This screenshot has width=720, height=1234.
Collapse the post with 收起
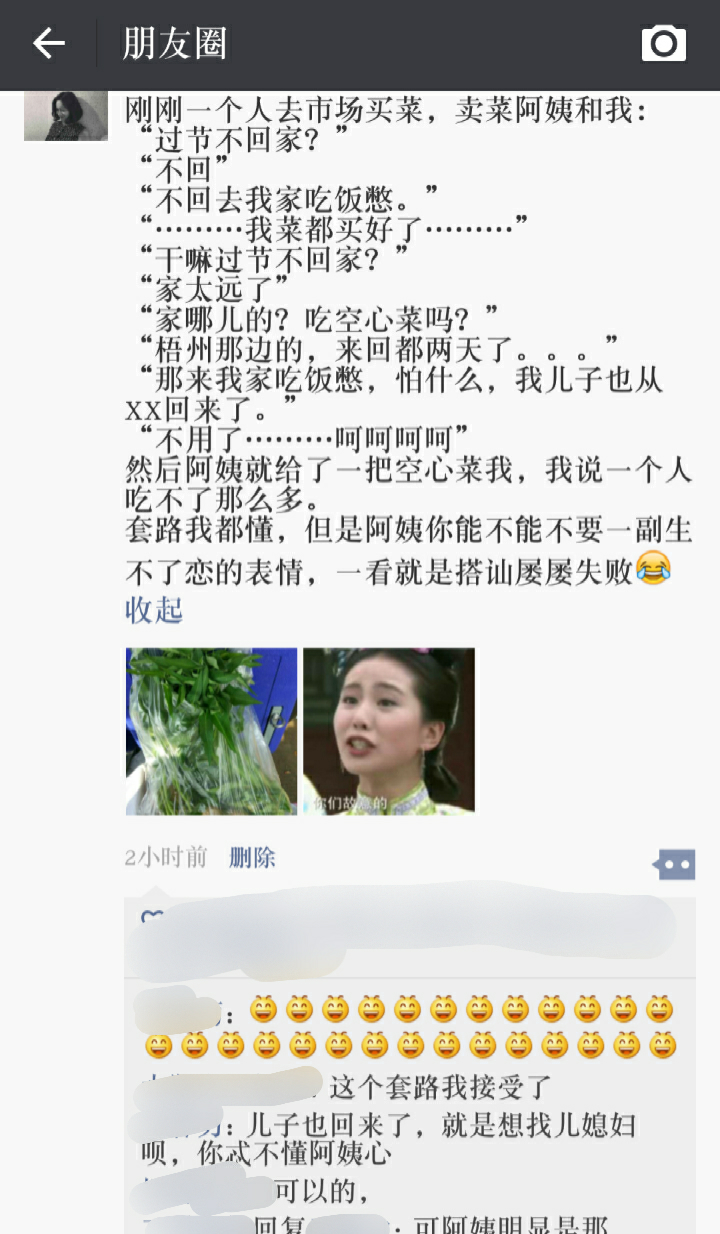[153, 610]
